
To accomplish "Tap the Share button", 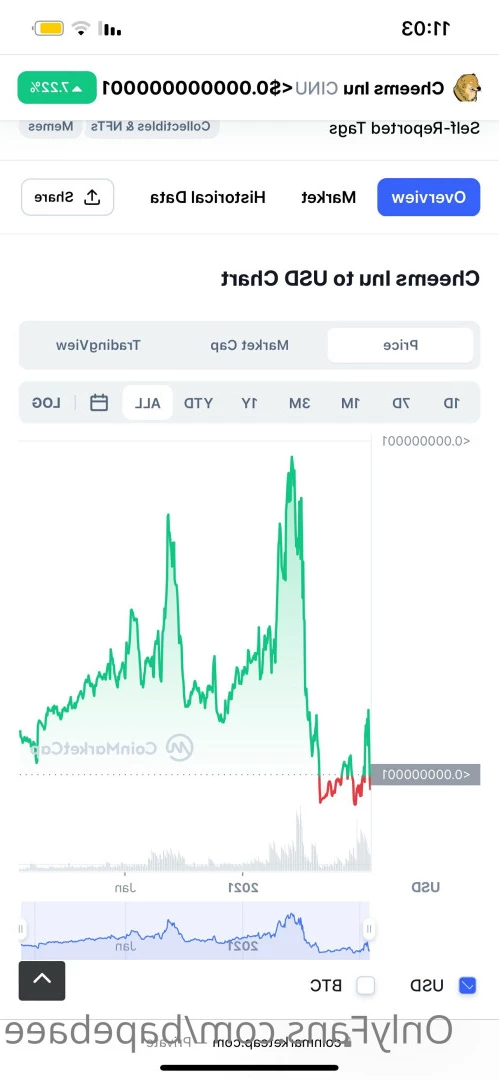I will [68, 197].
